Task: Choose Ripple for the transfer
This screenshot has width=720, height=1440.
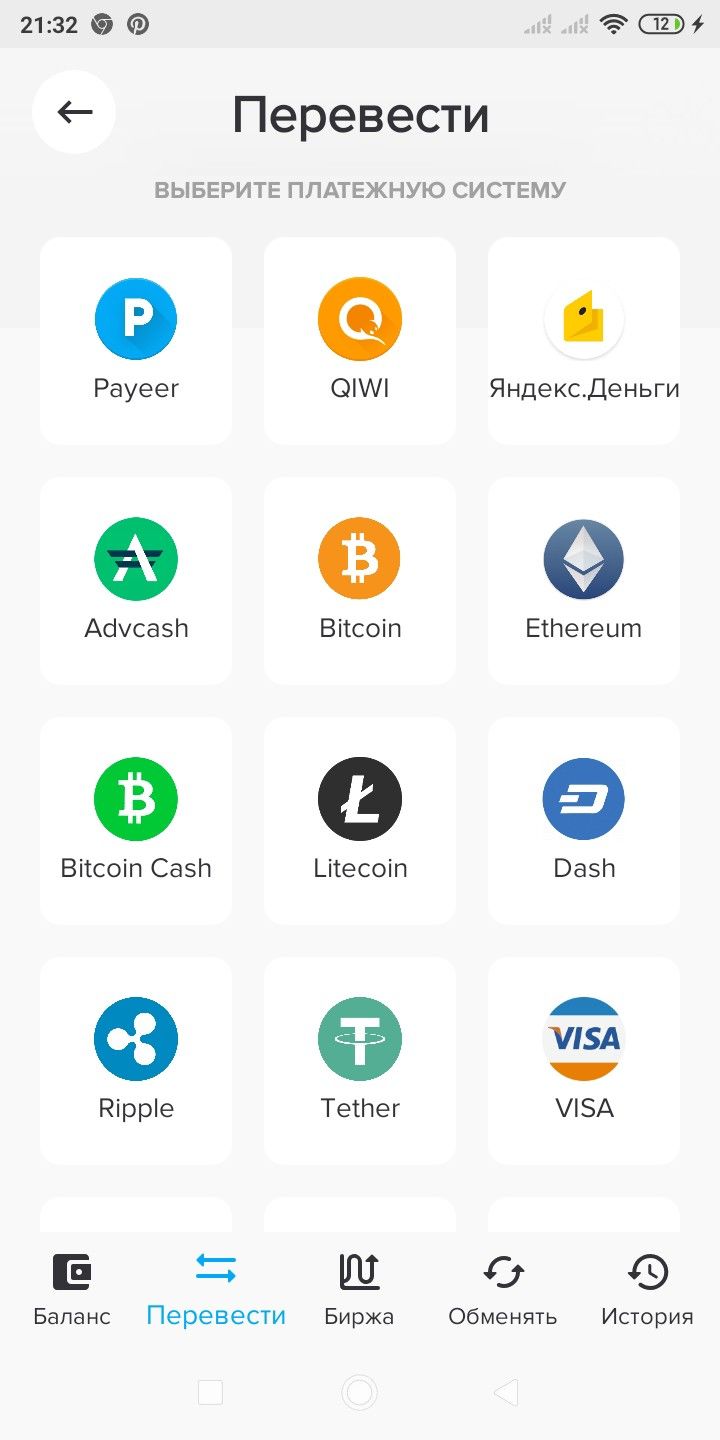Action: coord(136,1061)
